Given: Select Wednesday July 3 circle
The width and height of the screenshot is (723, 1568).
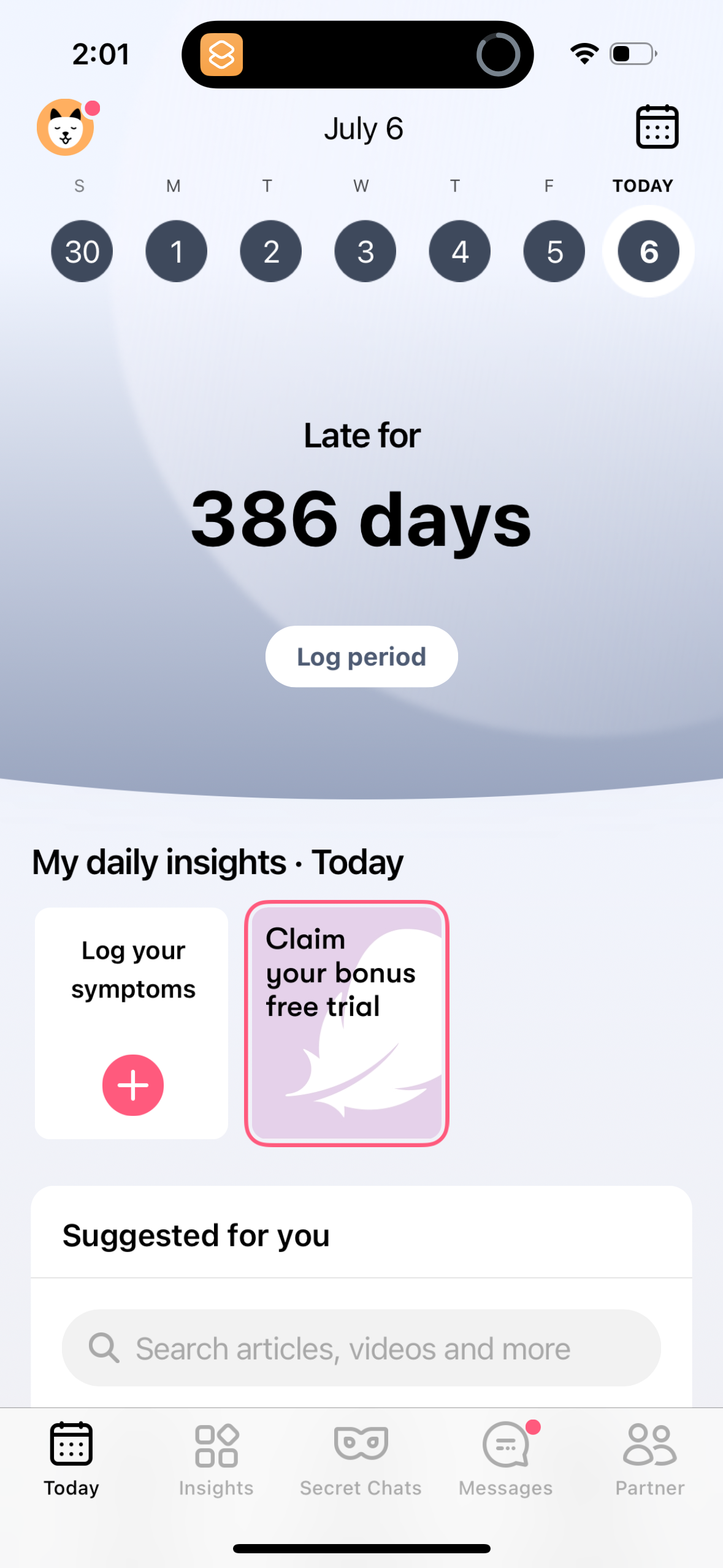Looking at the screenshot, I should 365,251.
